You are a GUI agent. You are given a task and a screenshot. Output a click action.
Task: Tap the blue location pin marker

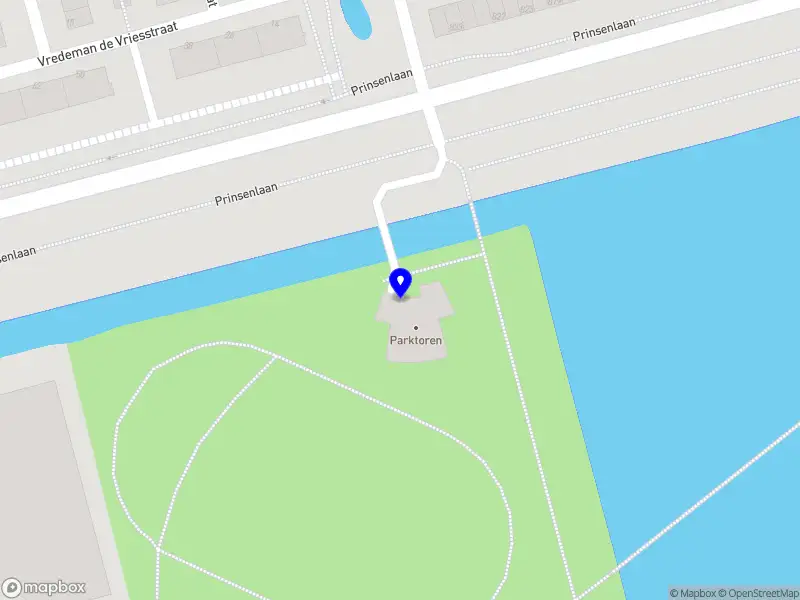click(400, 283)
